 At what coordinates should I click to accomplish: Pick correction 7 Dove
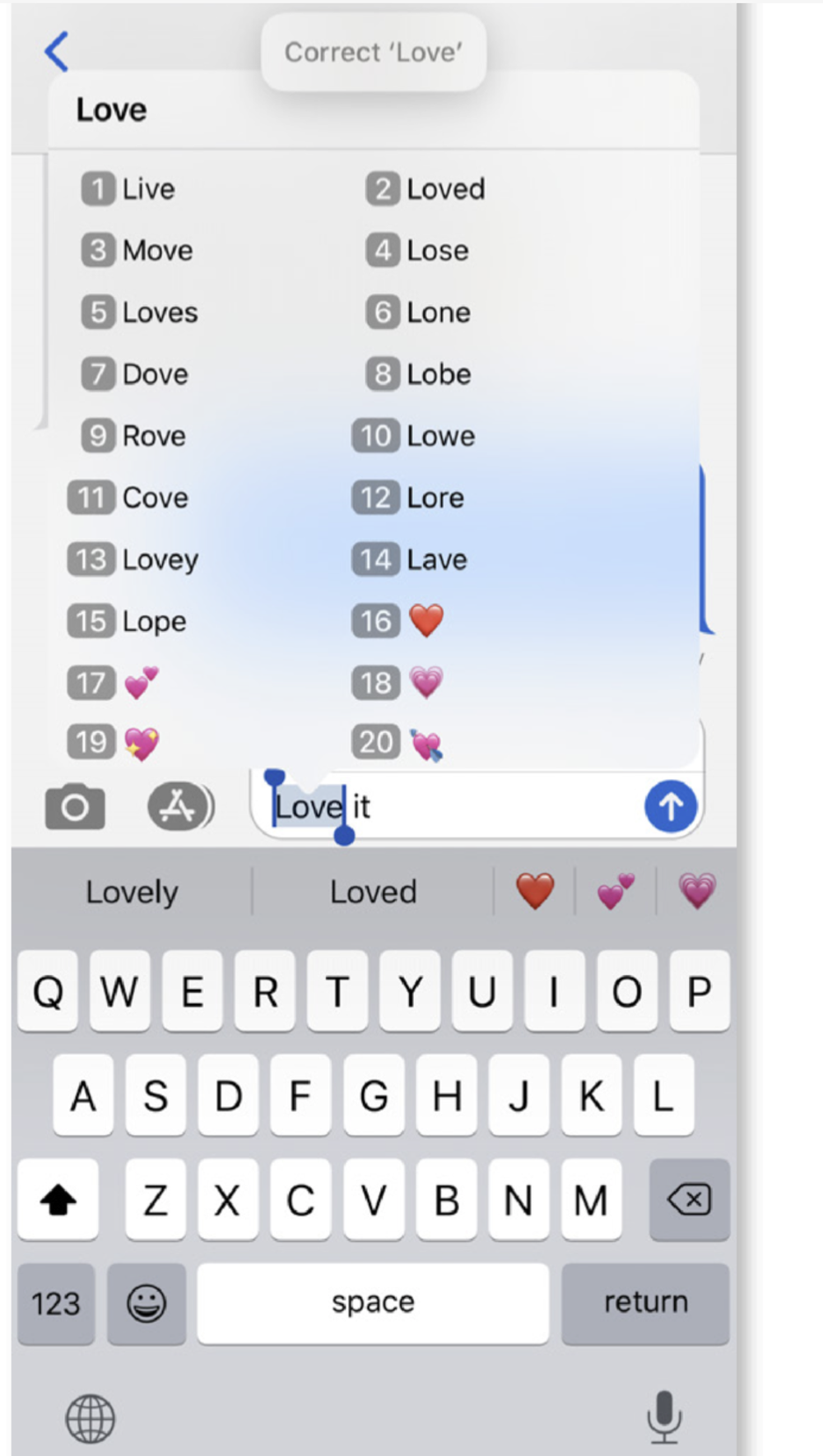click(x=134, y=374)
